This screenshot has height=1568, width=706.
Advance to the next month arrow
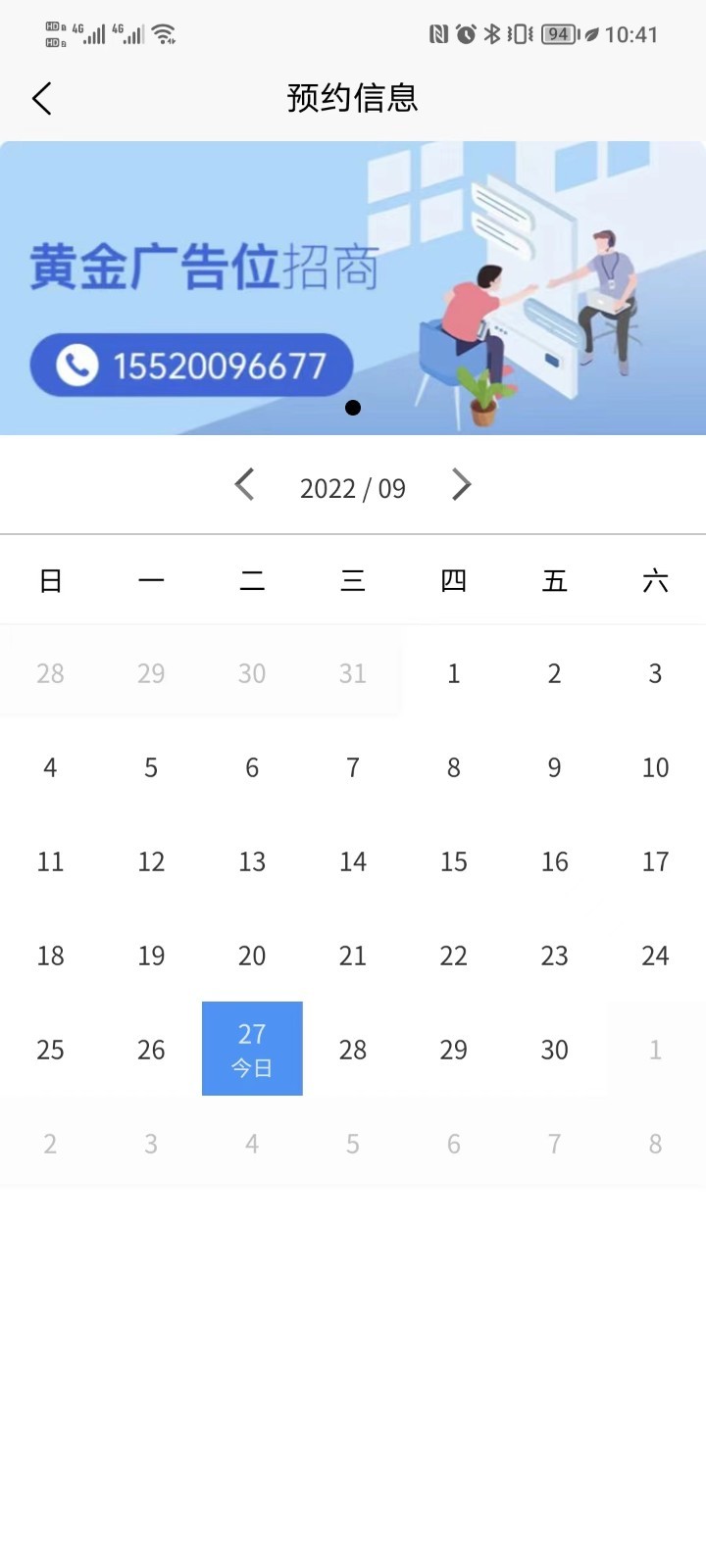(x=461, y=485)
